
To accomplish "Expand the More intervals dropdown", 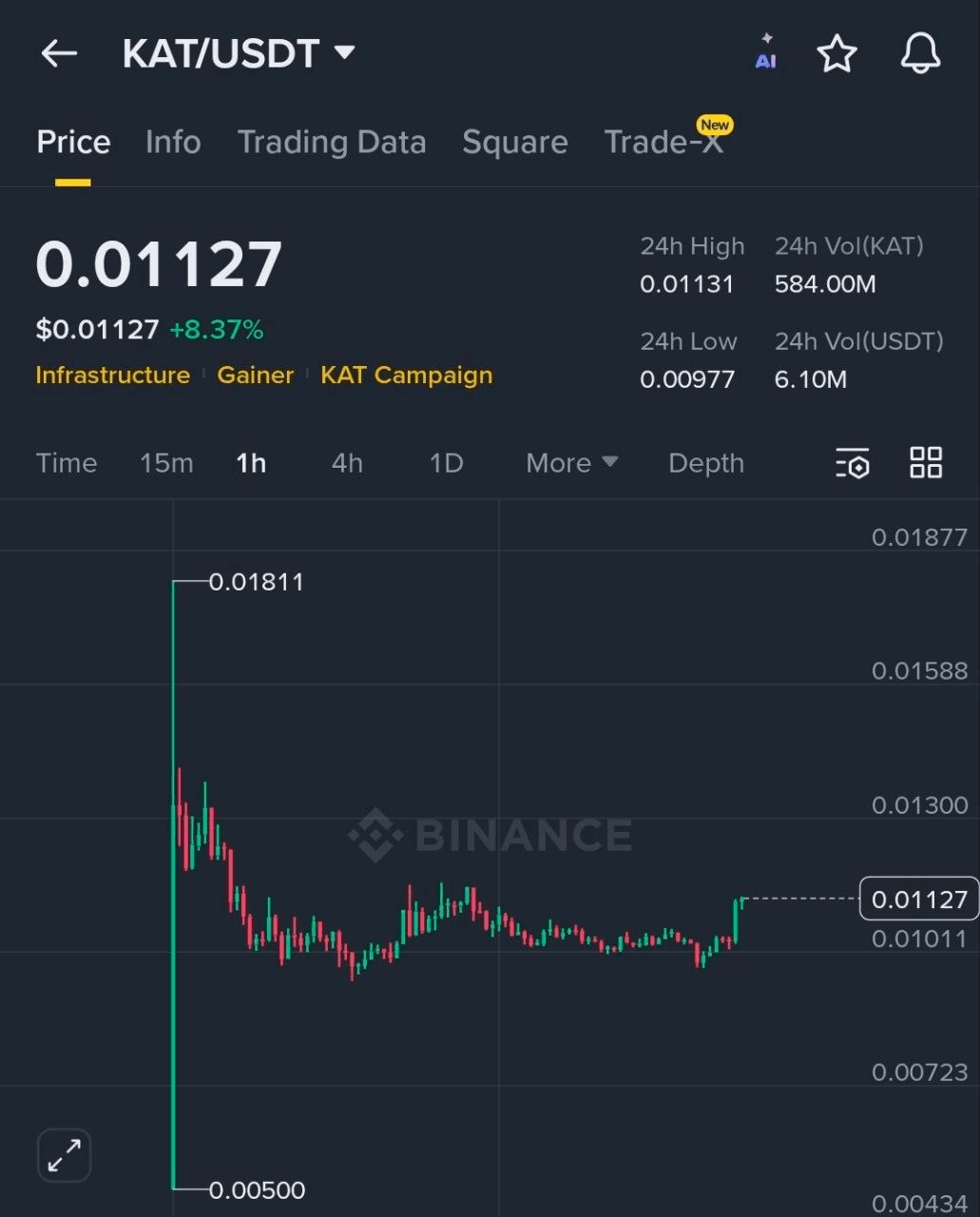I will pos(571,463).
